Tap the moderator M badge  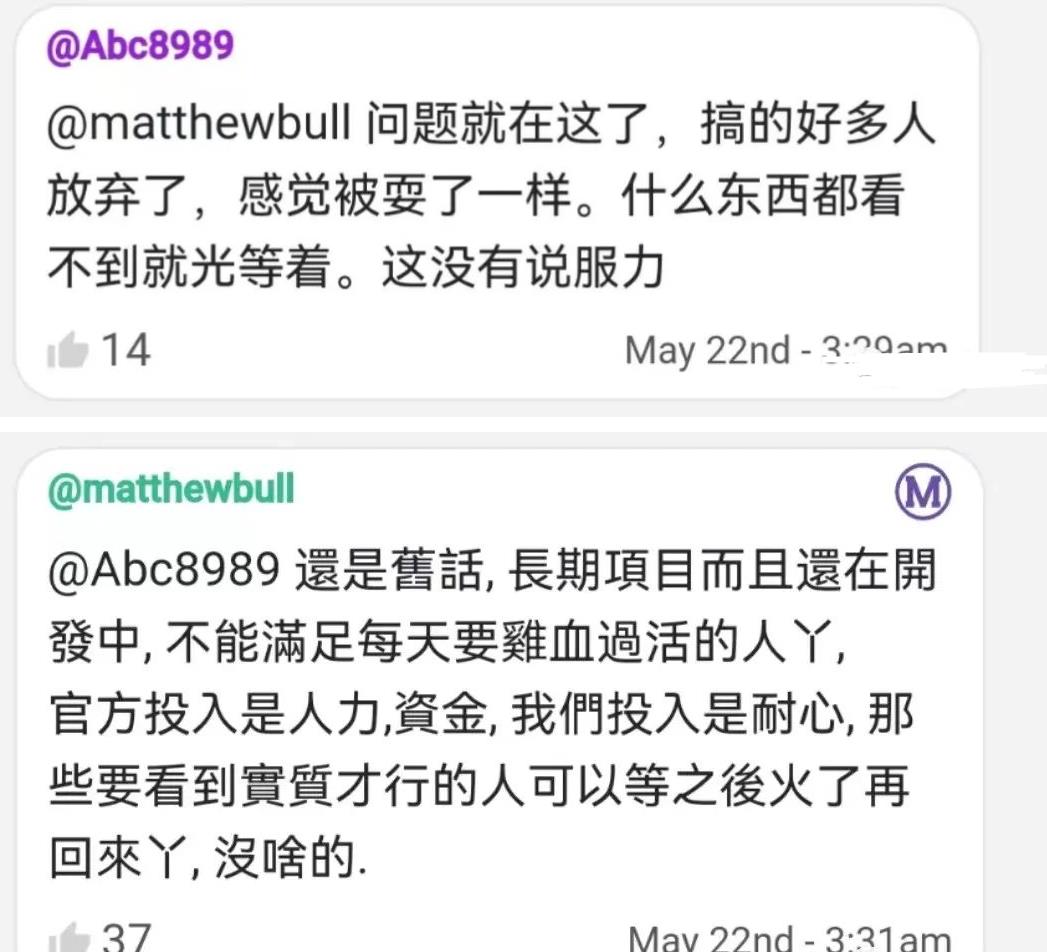point(921,493)
